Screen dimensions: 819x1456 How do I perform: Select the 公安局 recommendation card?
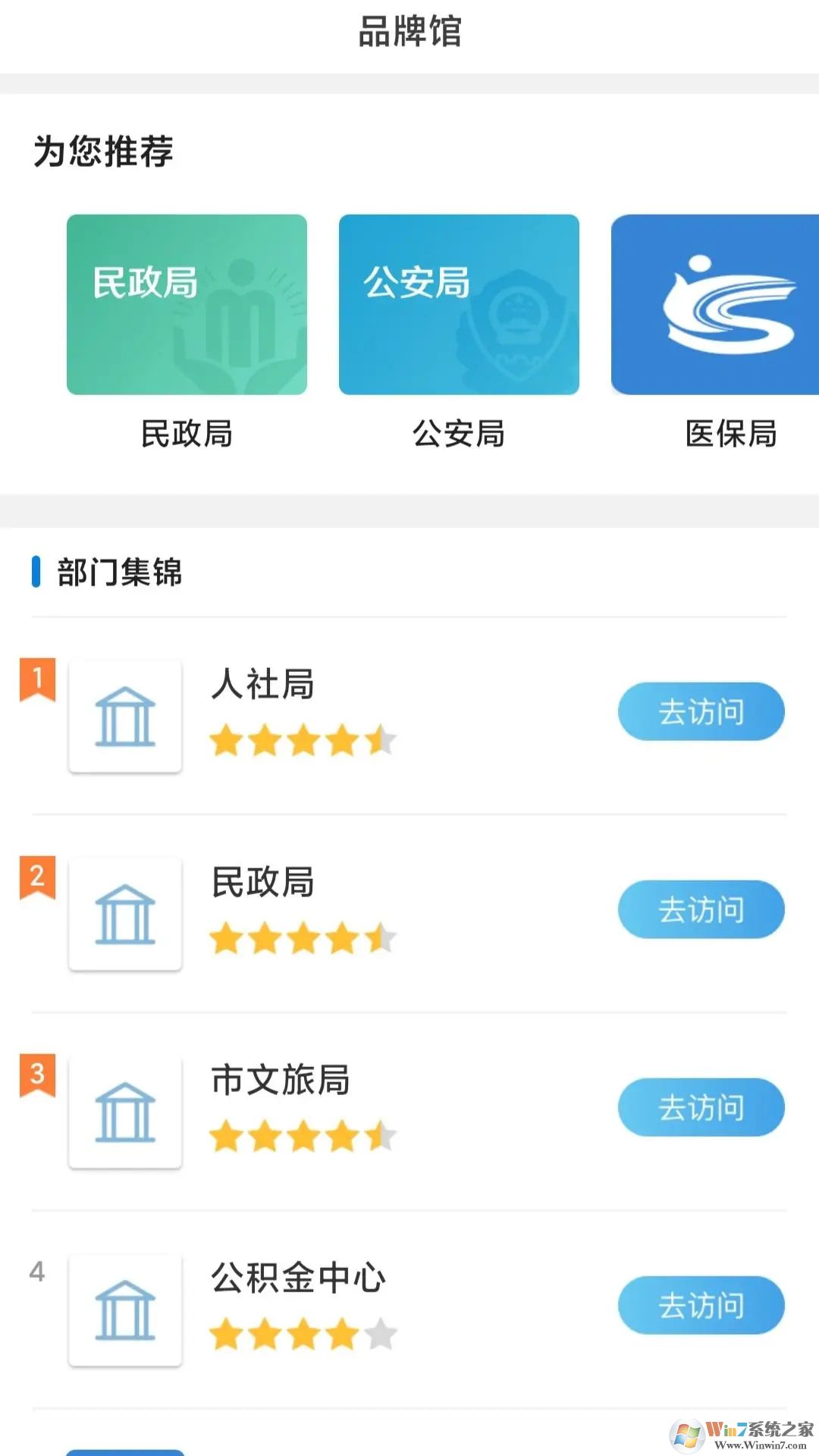pyautogui.click(x=460, y=305)
